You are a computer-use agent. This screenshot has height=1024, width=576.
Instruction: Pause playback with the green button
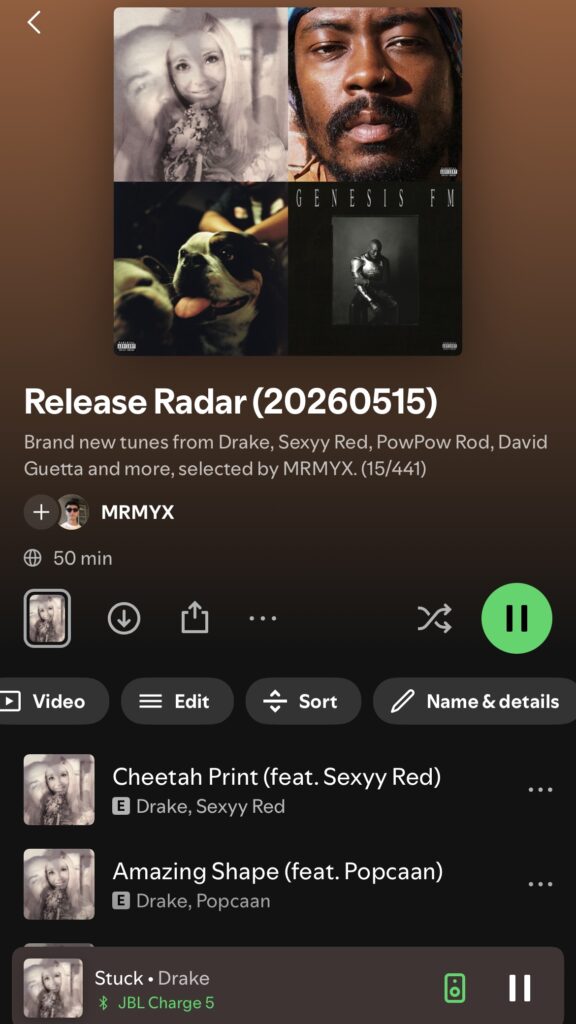coord(517,618)
